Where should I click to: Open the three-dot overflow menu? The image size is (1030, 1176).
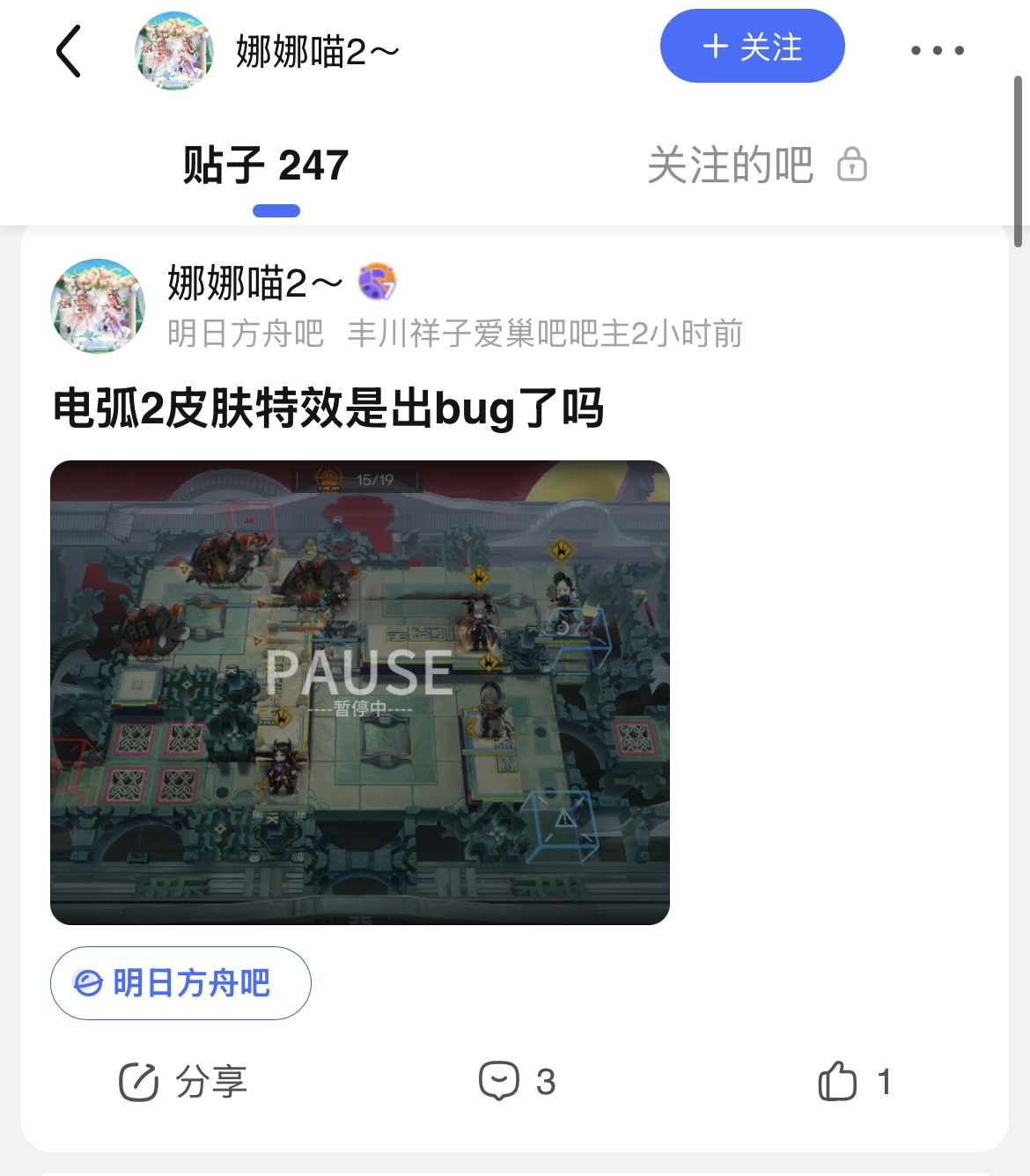click(937, 50)
